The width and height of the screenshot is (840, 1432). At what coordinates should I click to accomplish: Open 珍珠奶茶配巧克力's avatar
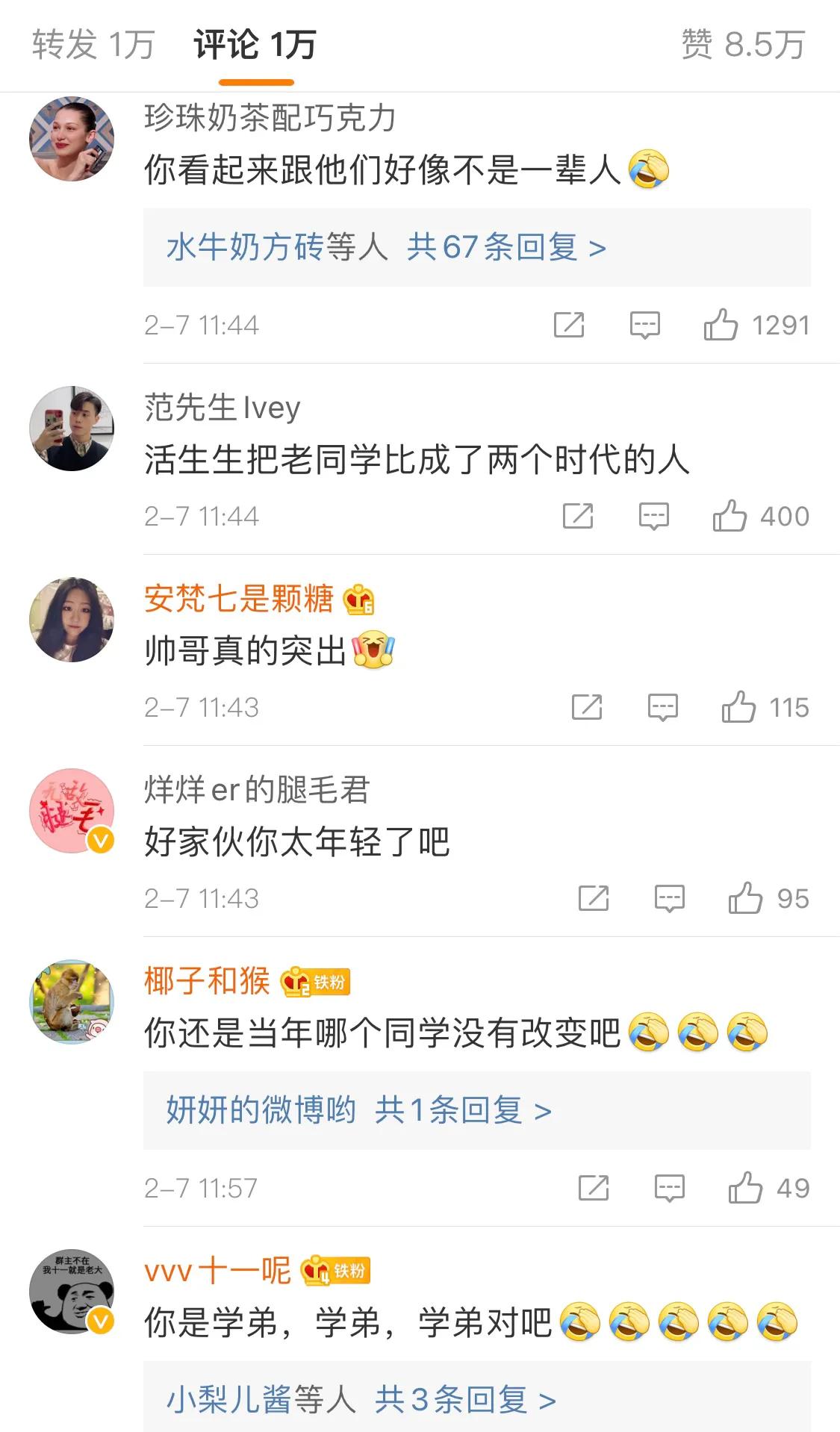coord(72,139)
